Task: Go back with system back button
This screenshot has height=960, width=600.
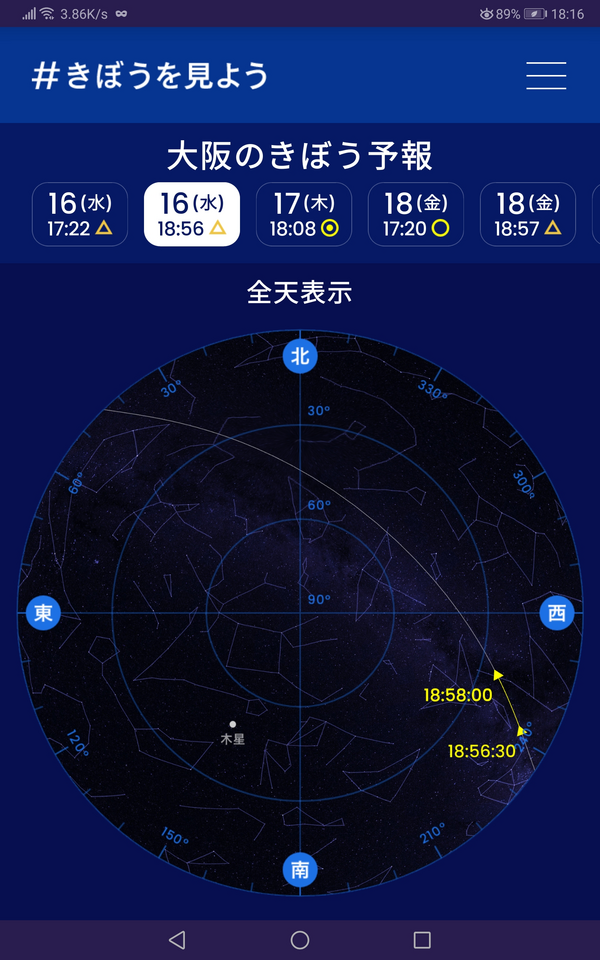Action: pyautogui.click(x=177, y=939)
